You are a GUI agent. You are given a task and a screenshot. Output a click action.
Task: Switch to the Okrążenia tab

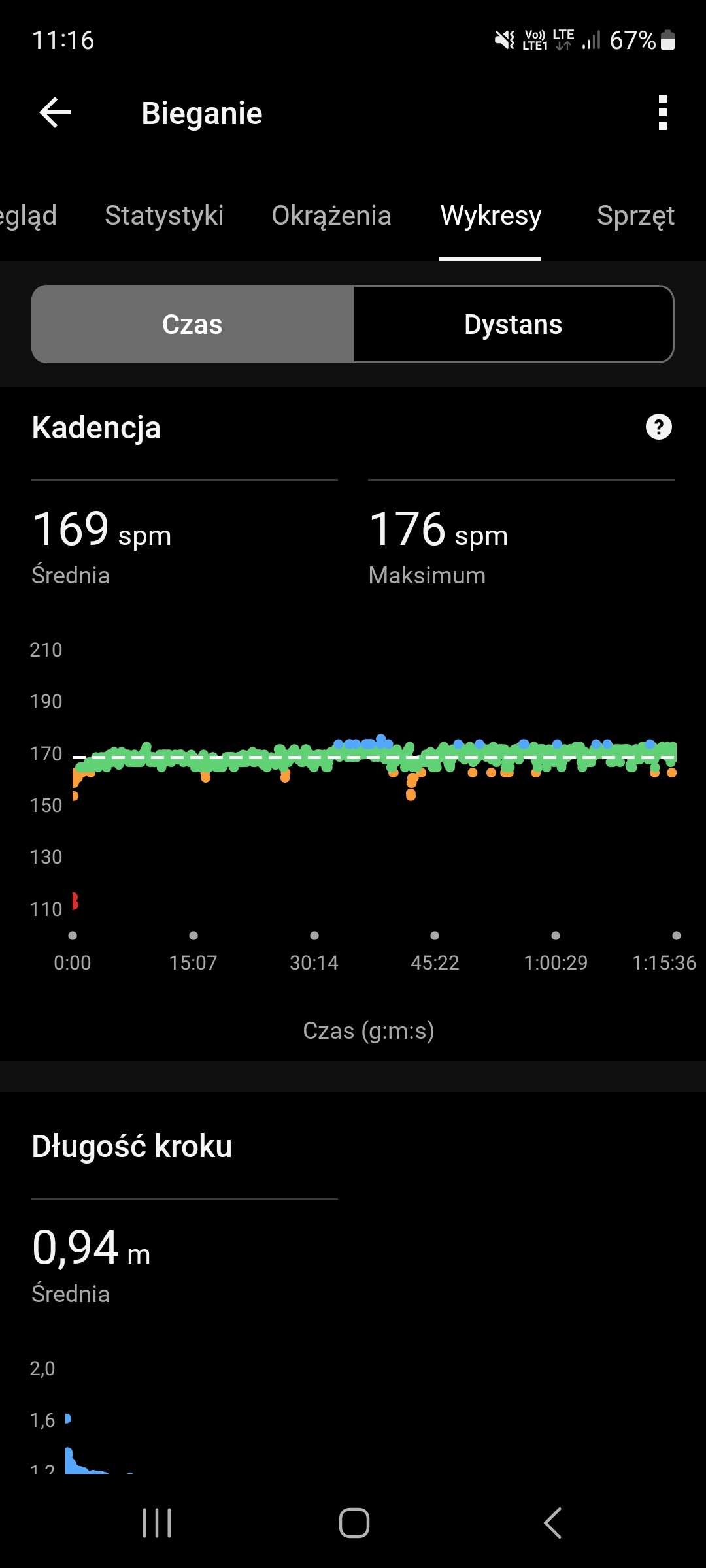tap(331, 216)
